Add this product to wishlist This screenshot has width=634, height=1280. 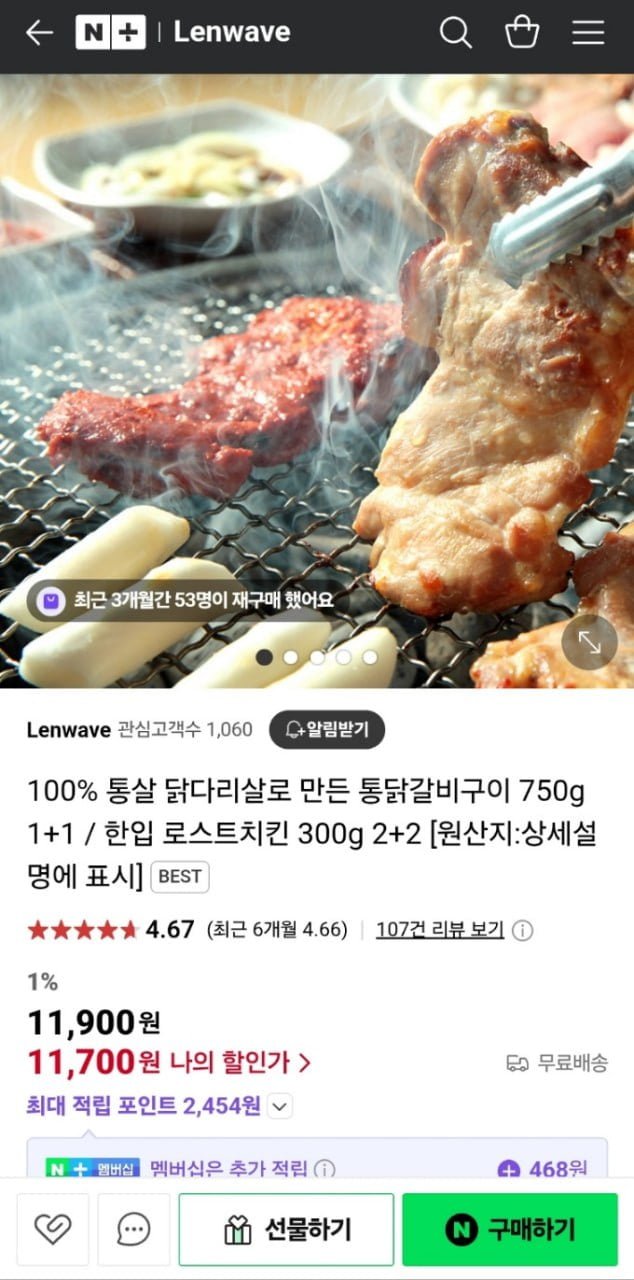point(52,1229)
